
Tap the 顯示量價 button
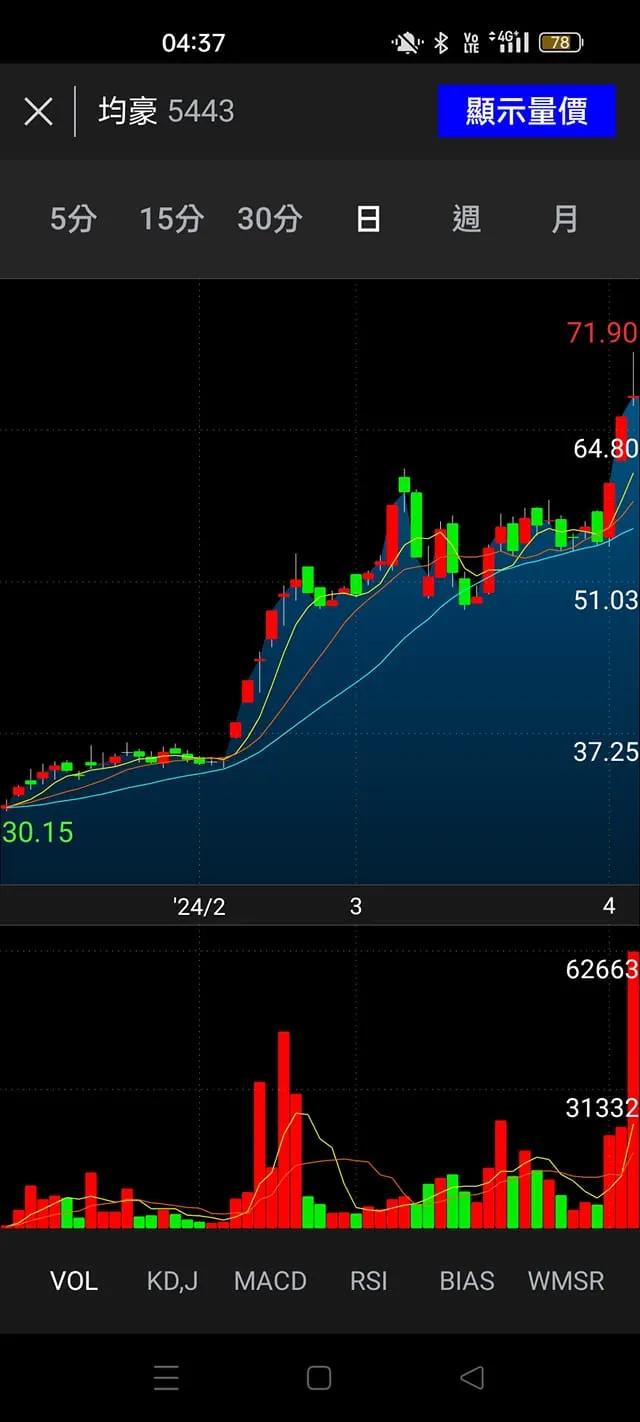526,111
